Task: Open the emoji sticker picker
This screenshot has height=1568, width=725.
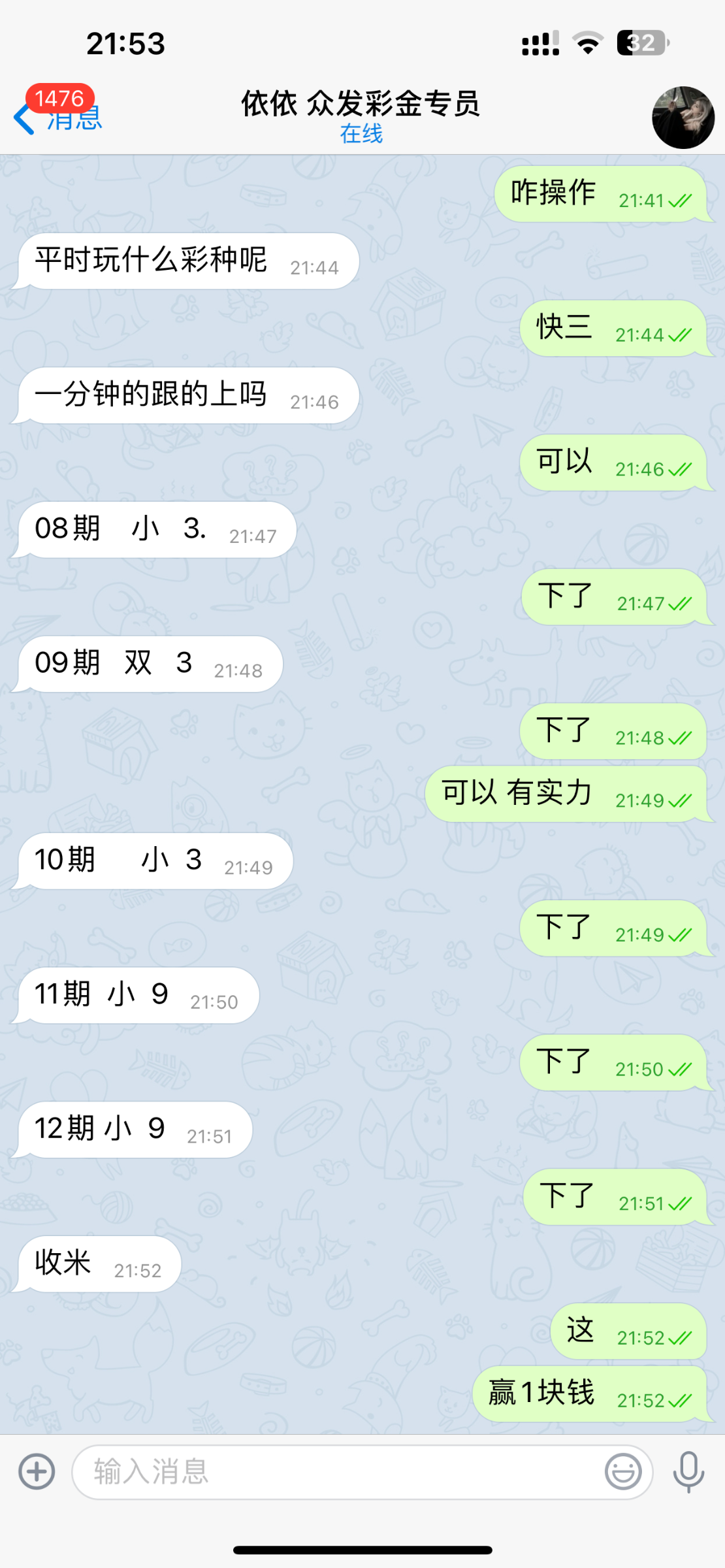Action: pos(622,1472)
